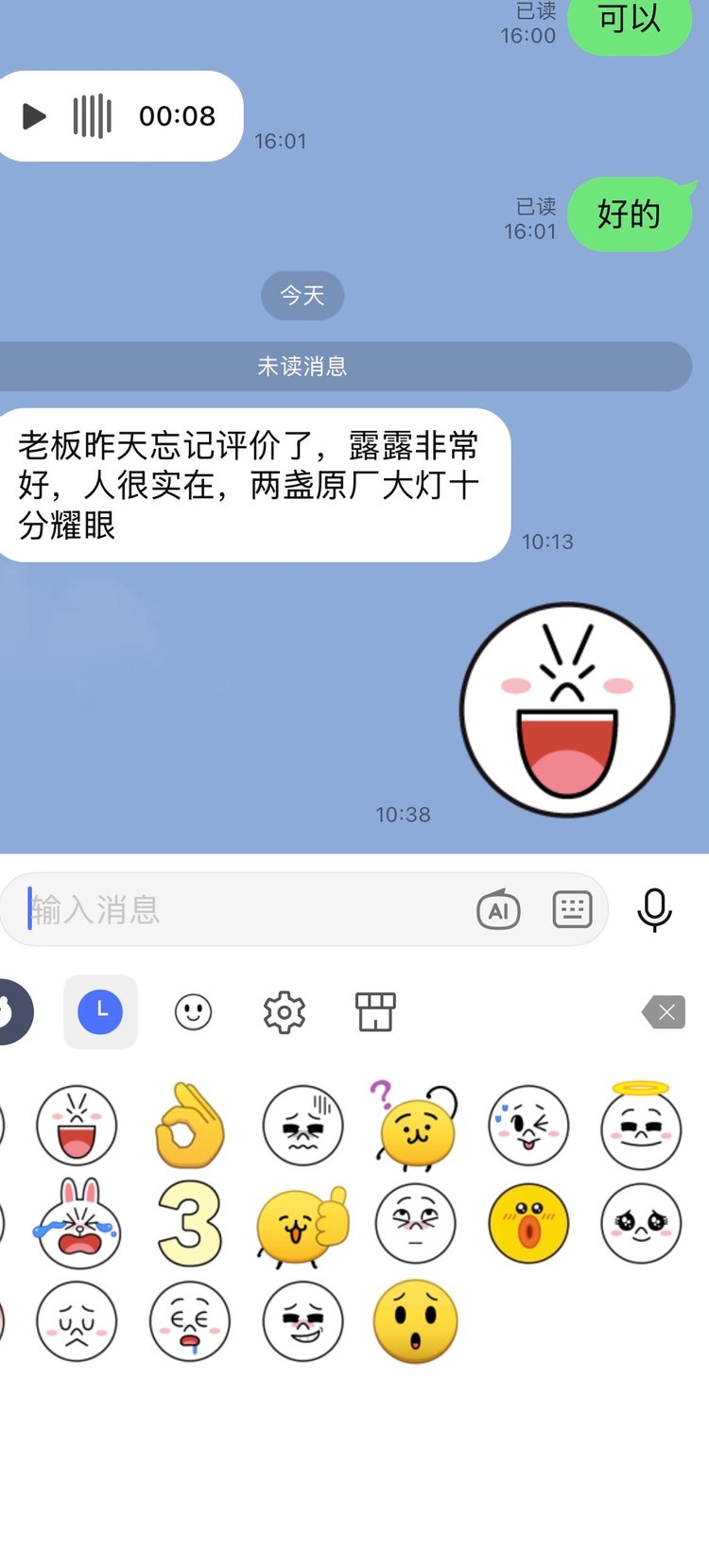Image resolution: width=709 pixels, height=1568 pixels.
Task: Send the yellow number 3 sticker
Action: pyautogui.click(x=190, y=1224)
